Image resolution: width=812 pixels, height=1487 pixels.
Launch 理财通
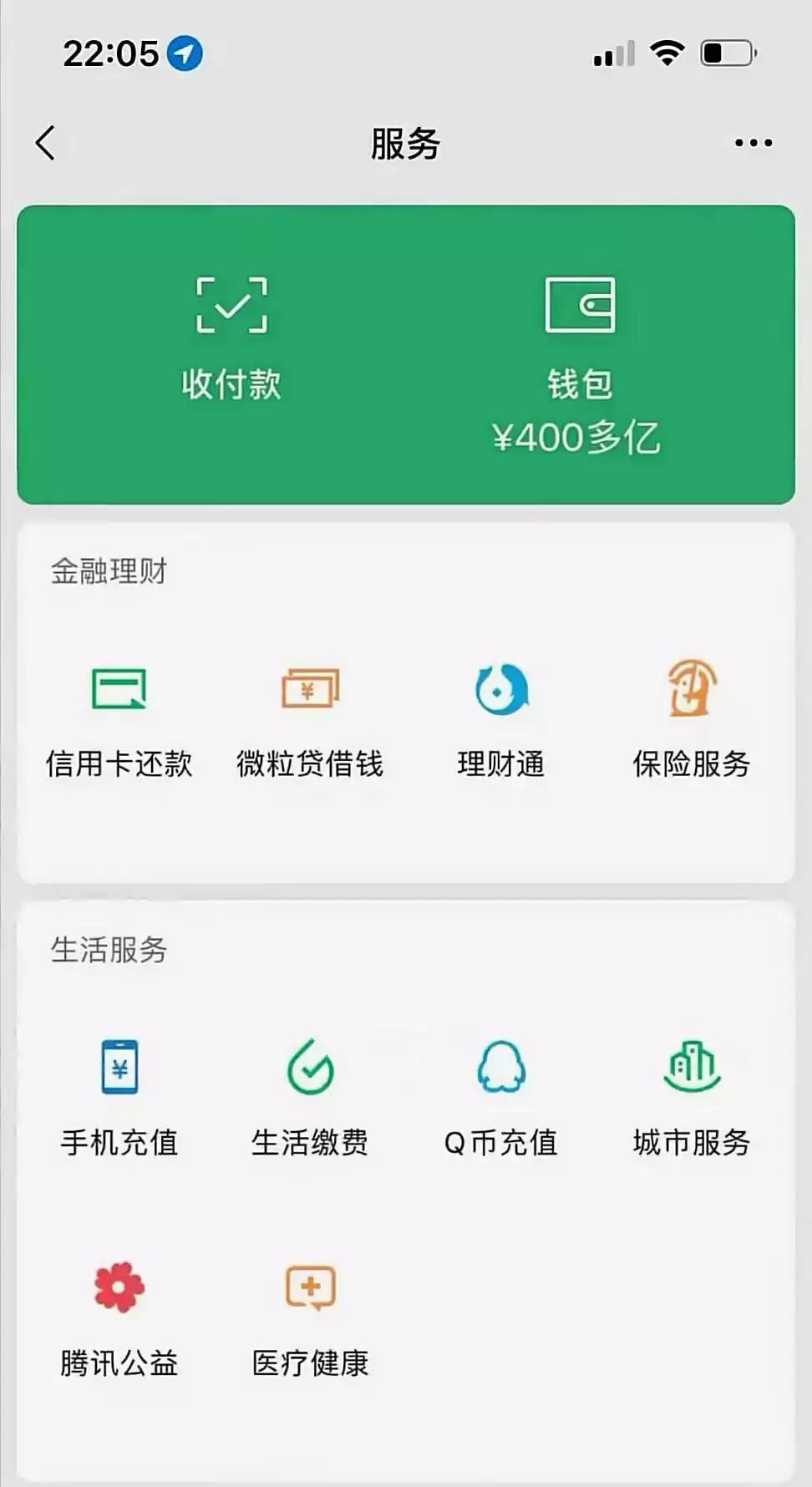click(501, 720)
